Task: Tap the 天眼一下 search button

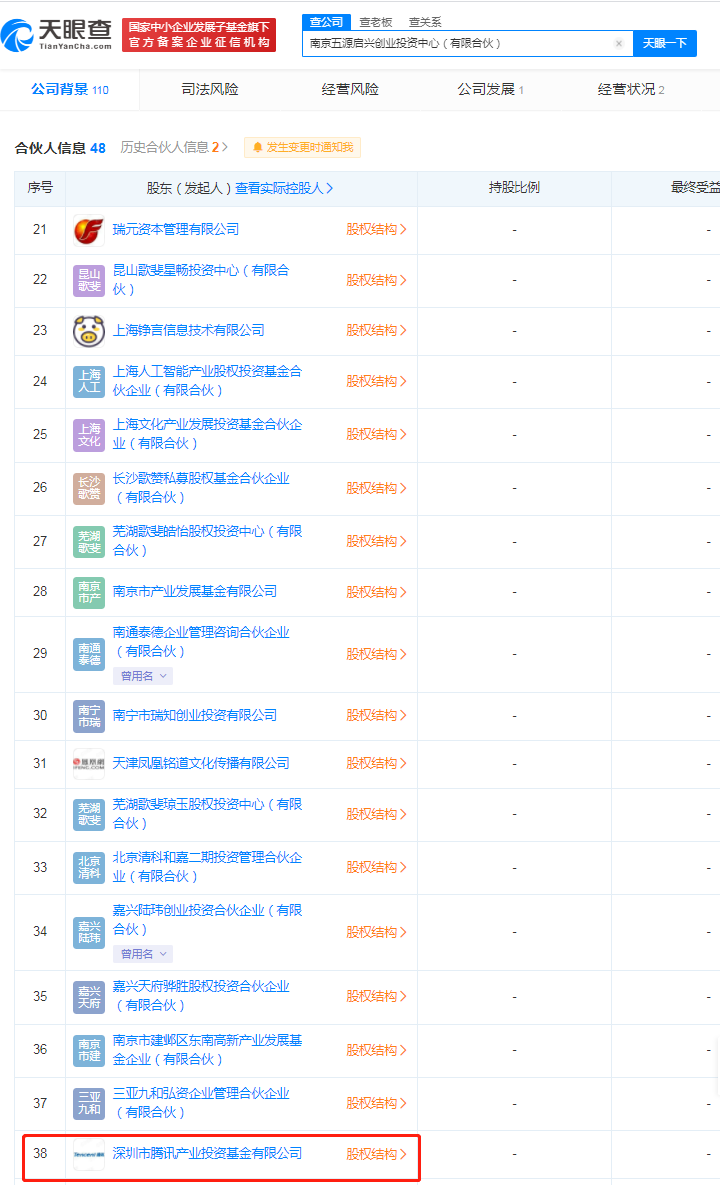Action: tap(664, 43)
